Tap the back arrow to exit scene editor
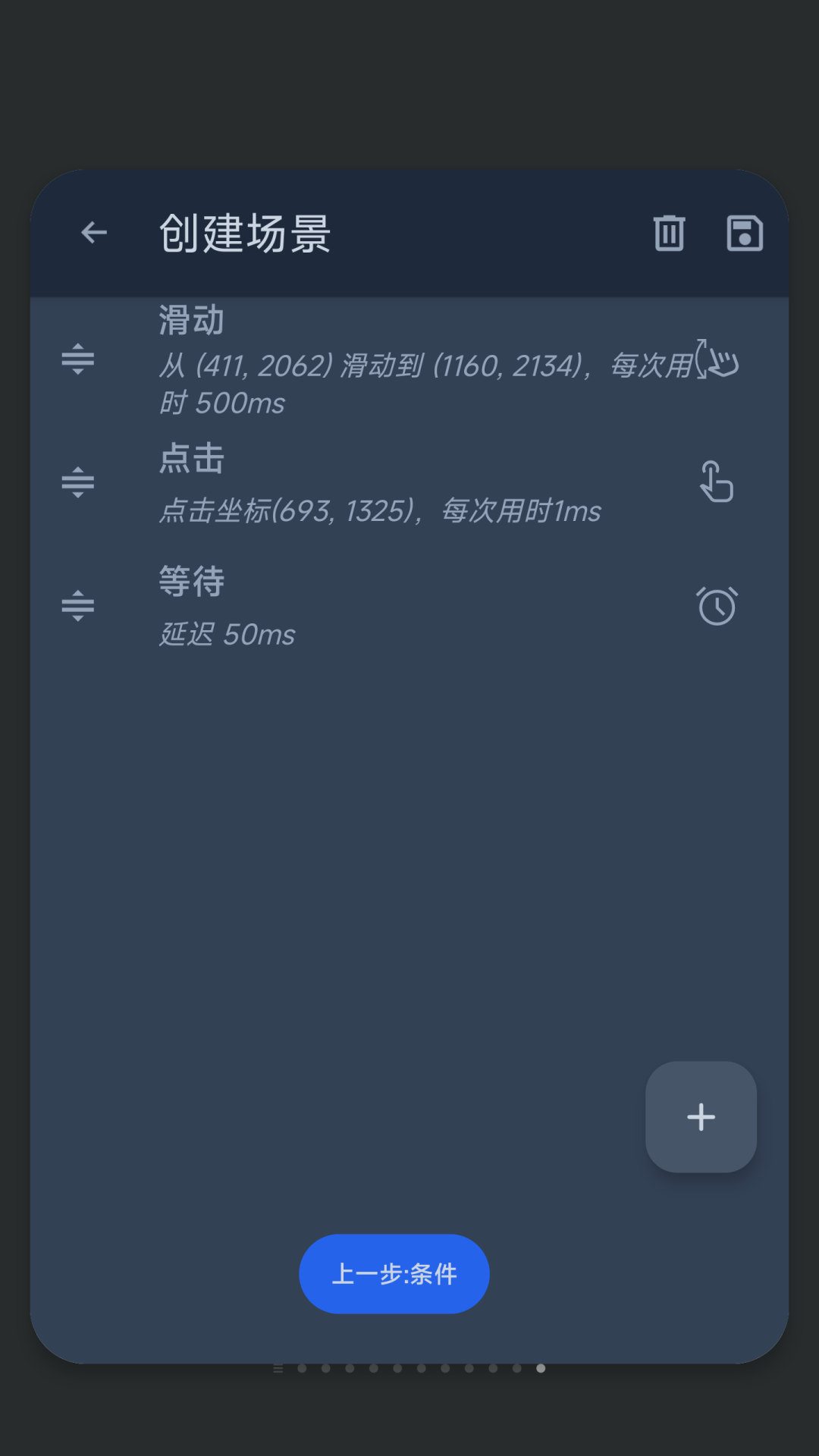 [93, 234]
